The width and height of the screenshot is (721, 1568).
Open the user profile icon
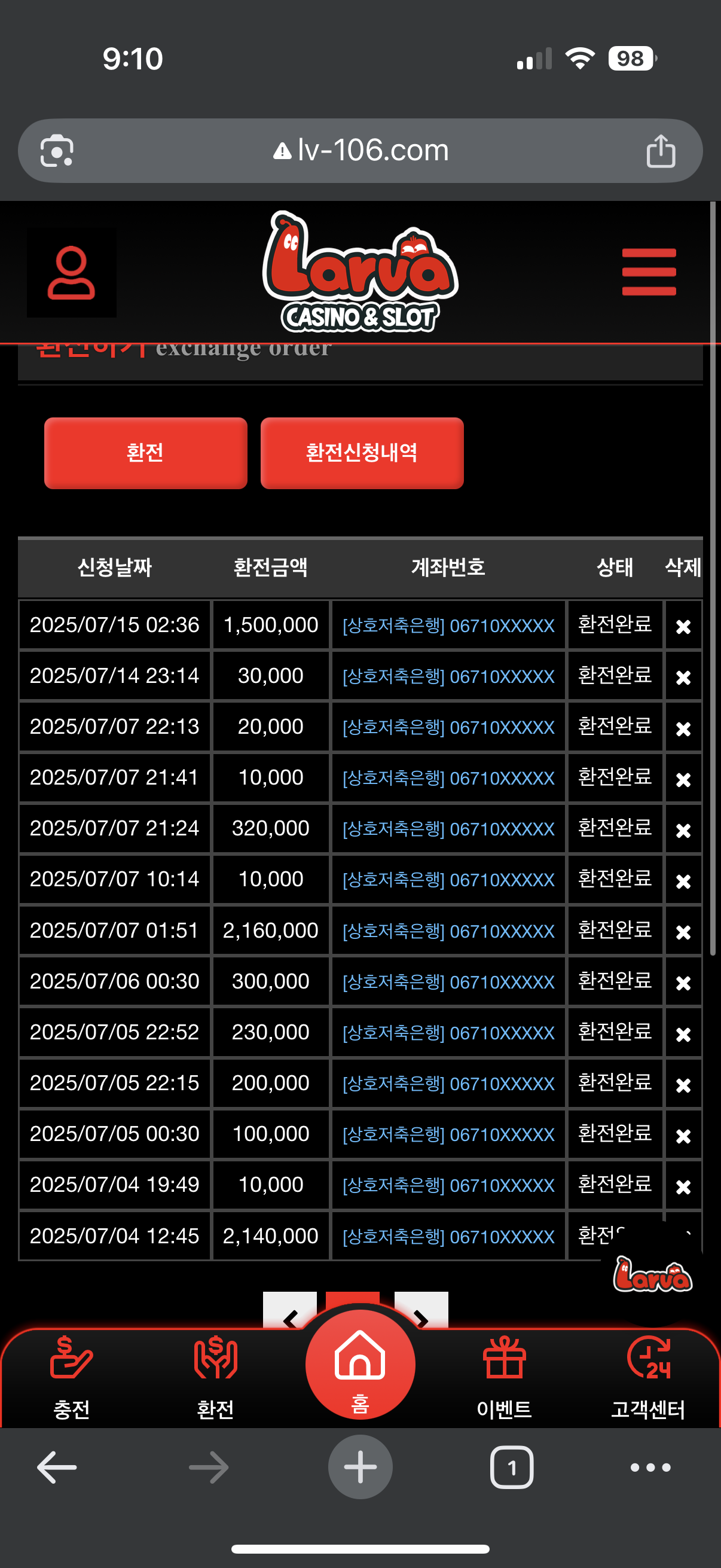(x=71, y=273)
